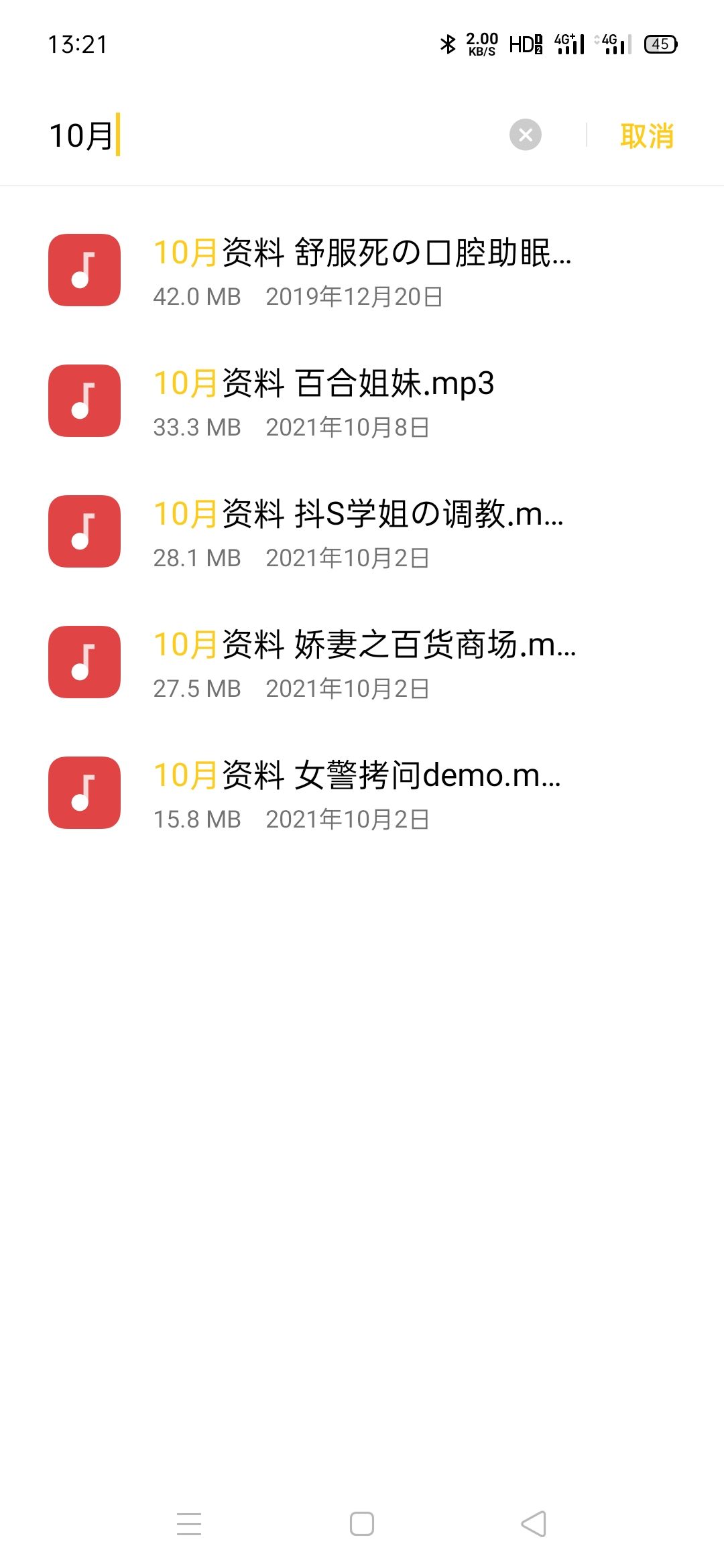Tap the music icon of 舒服死の口腔助眠 file
This screenshot has height=1568, width=724.
pos(83,270)
